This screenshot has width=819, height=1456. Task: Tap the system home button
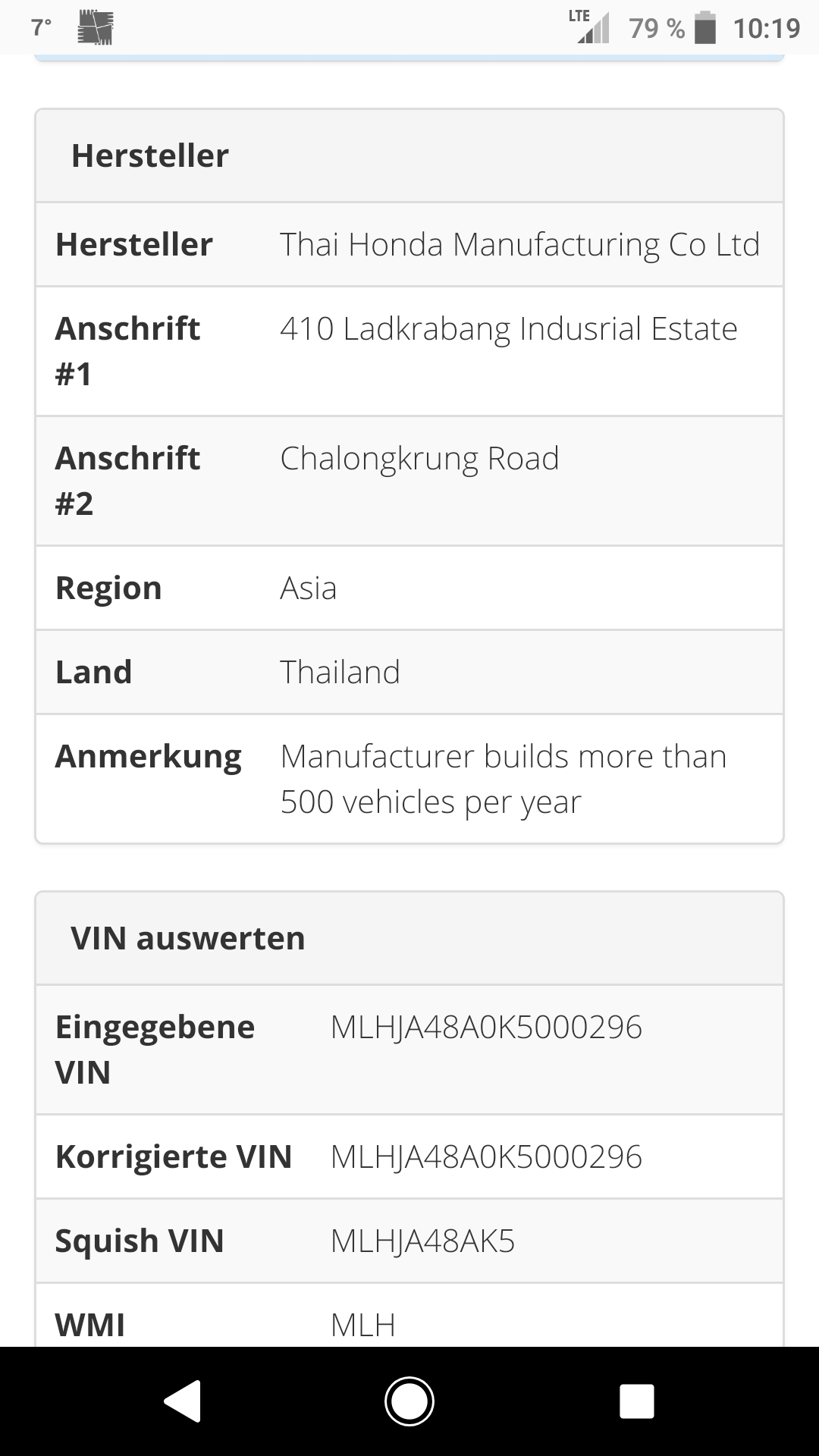409,1401
